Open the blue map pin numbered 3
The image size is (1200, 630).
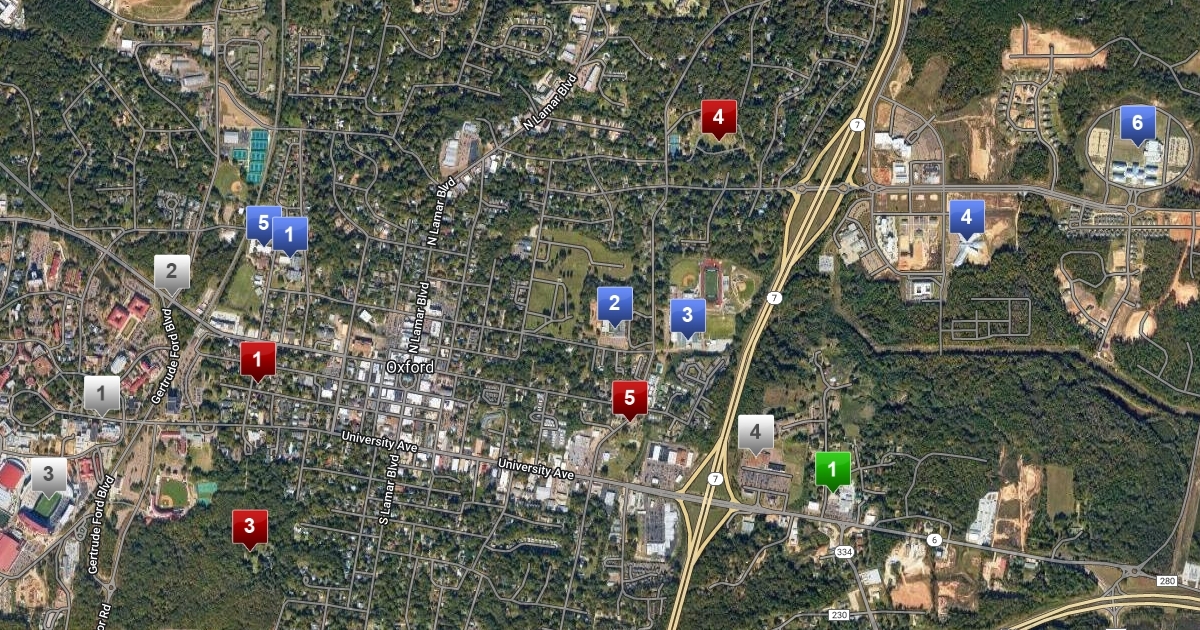[687, 315]
